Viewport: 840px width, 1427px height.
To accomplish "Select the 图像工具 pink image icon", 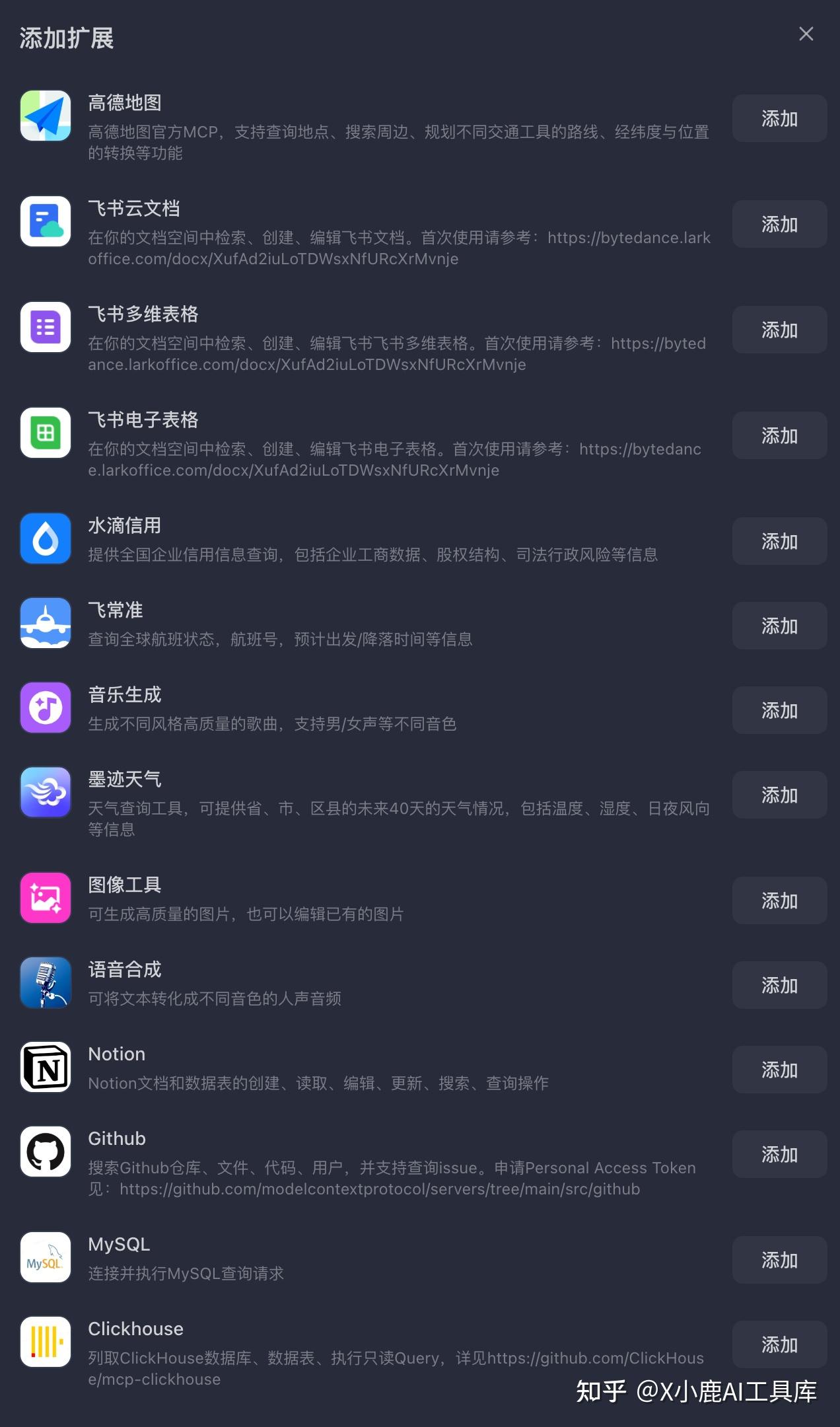I will click(45, 897).
